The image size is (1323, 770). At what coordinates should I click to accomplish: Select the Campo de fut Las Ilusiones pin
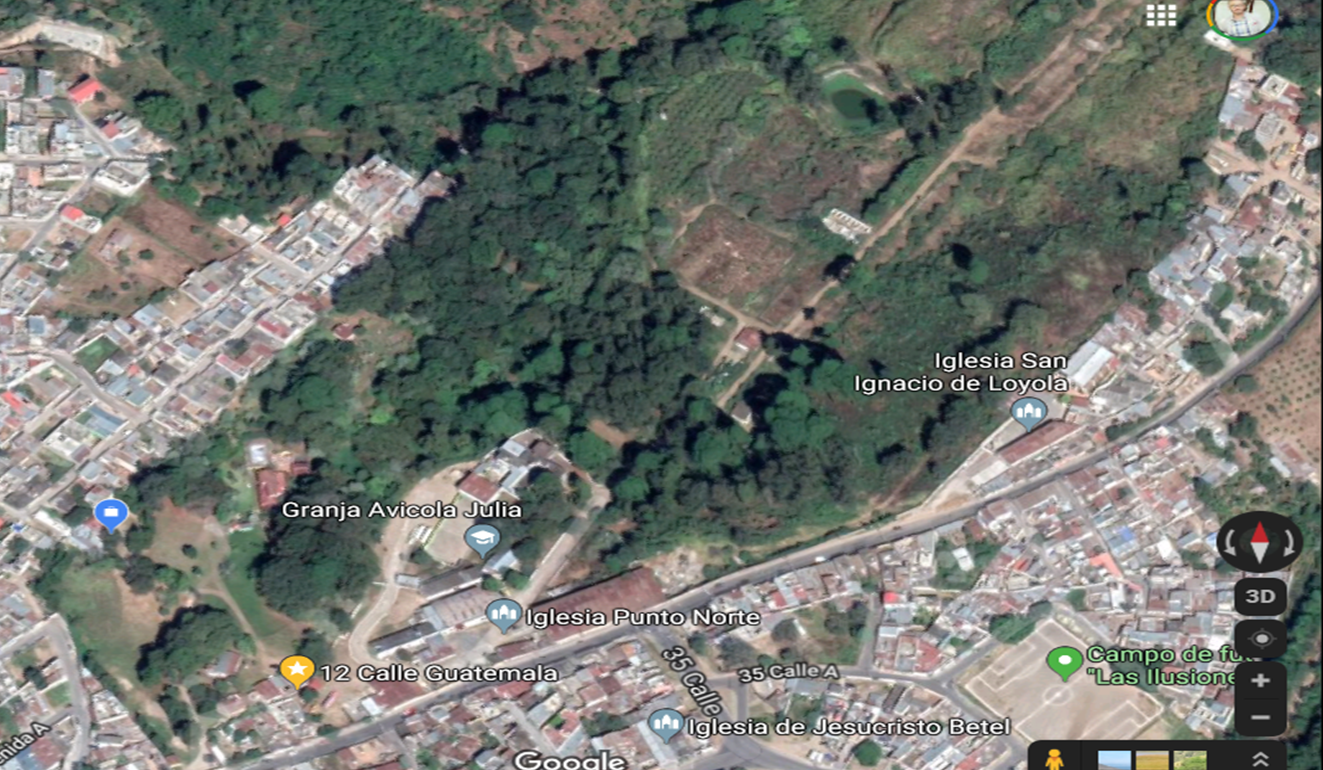pyautogui.click(x=1064, y=662)
